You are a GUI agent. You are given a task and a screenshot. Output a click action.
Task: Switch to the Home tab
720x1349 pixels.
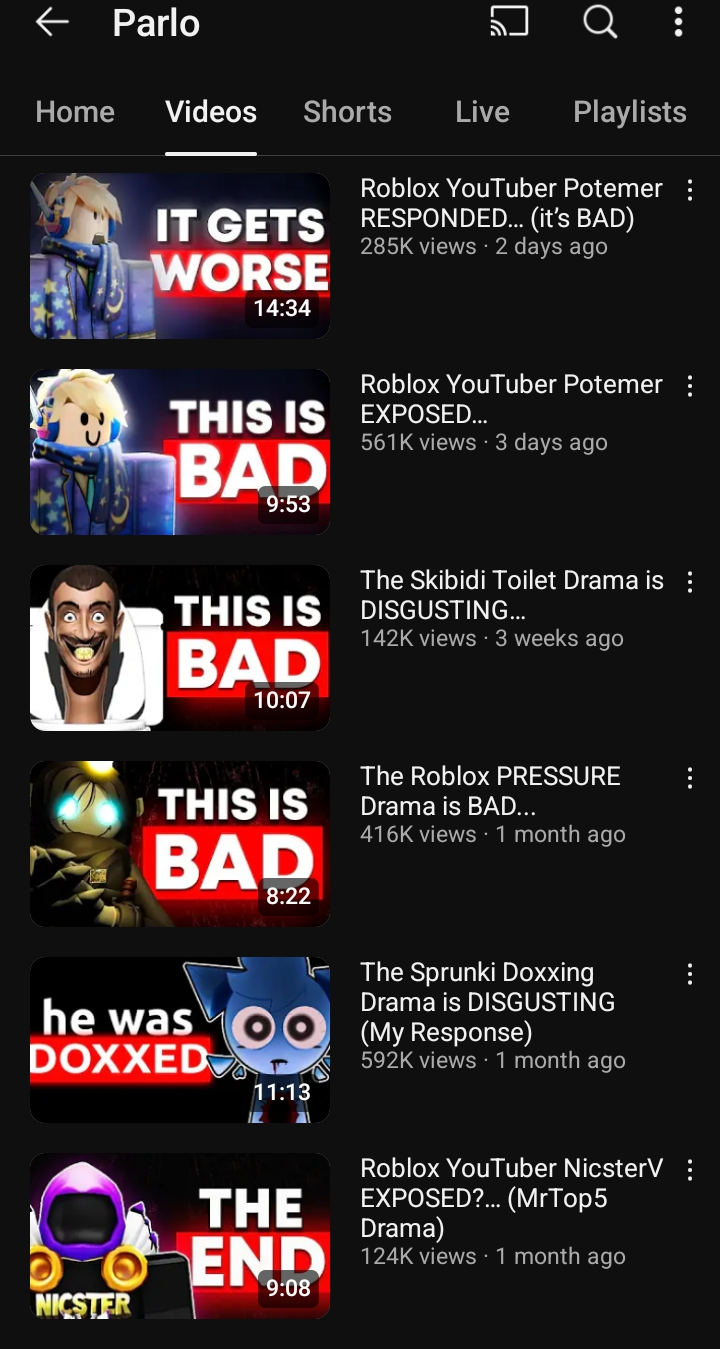(75, 112)
